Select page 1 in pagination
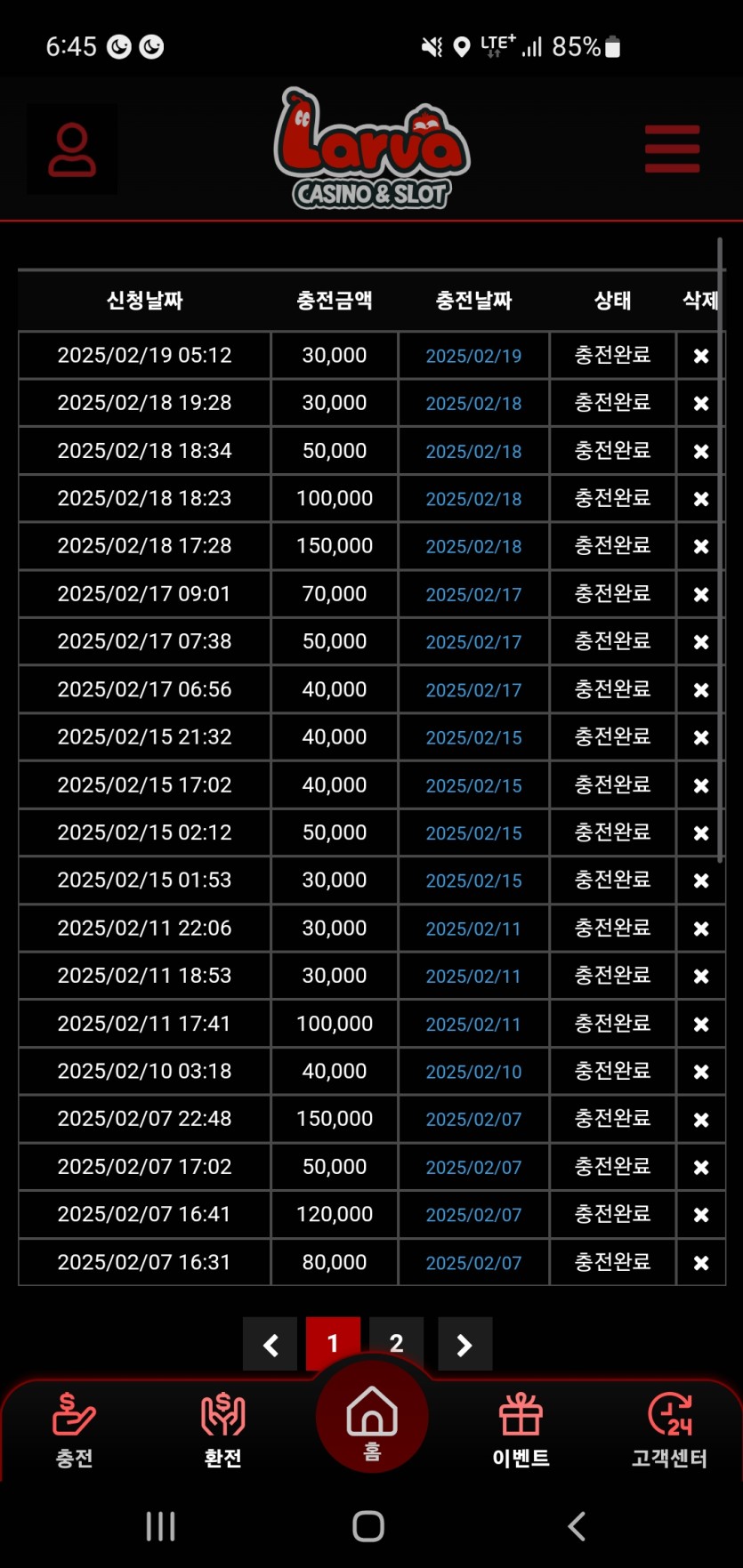The width and height of the screenshot is (743, 1568). pyautogui.click(x=333, y=1343)
